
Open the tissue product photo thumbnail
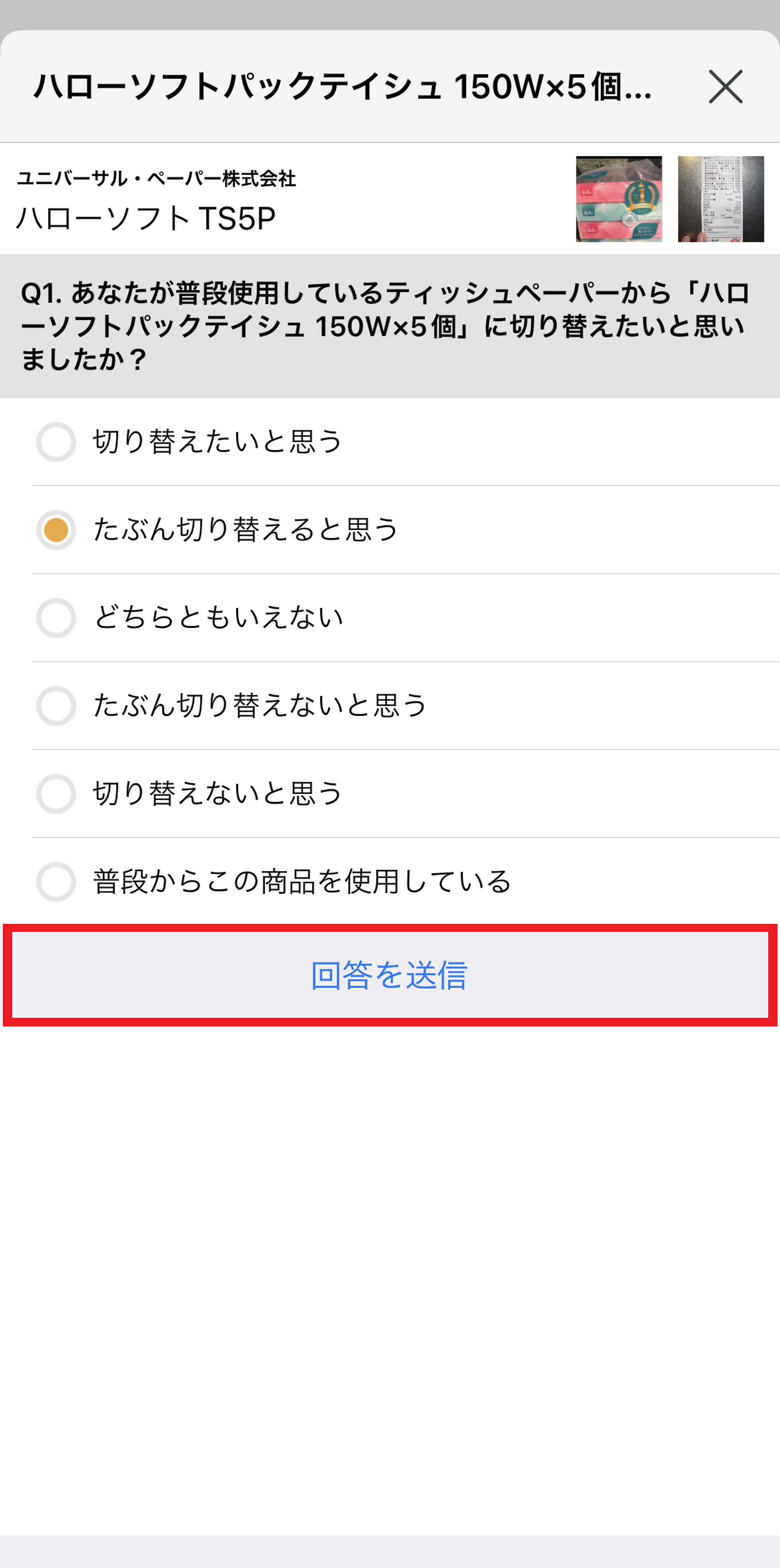coord(619,199)
